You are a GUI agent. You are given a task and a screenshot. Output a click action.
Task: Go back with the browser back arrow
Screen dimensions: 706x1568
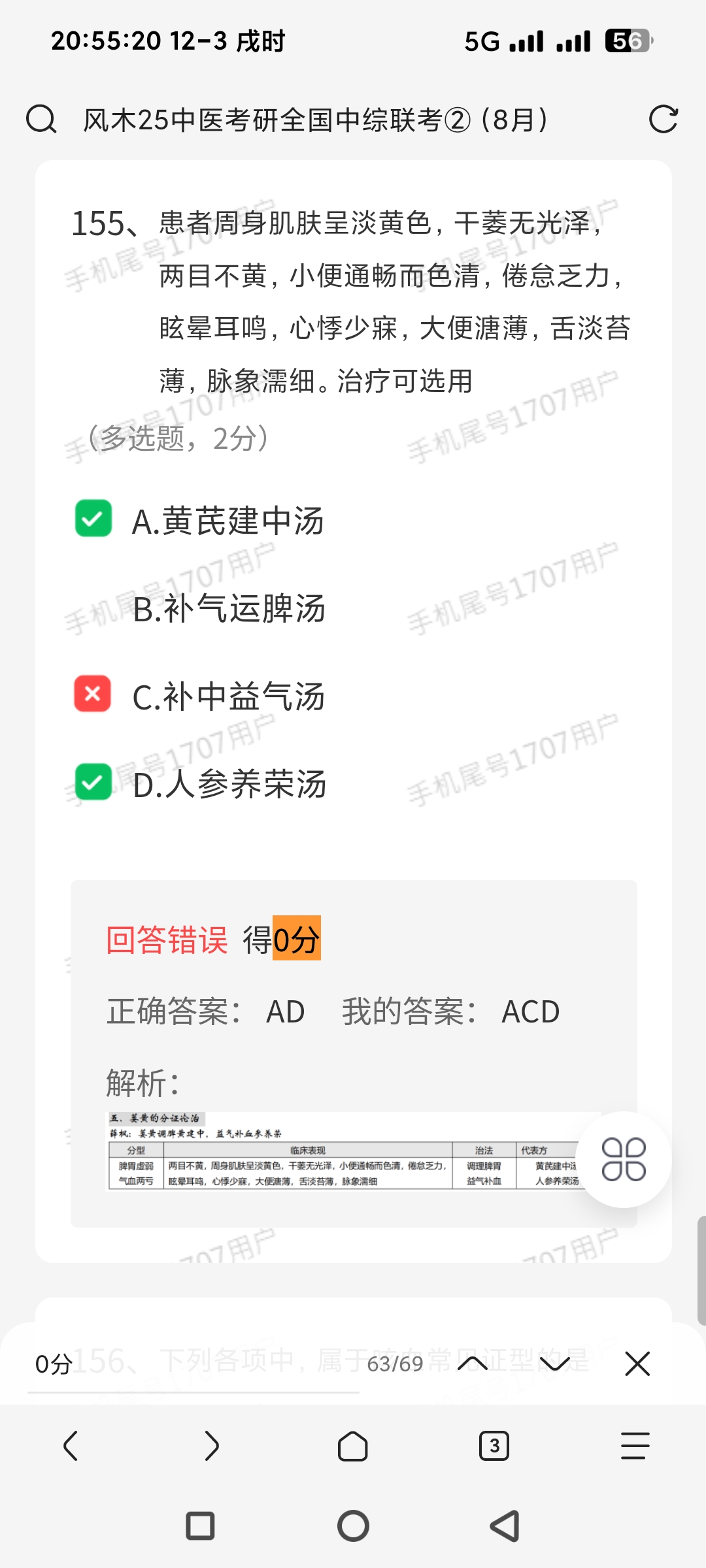[x=71, y=1446]
